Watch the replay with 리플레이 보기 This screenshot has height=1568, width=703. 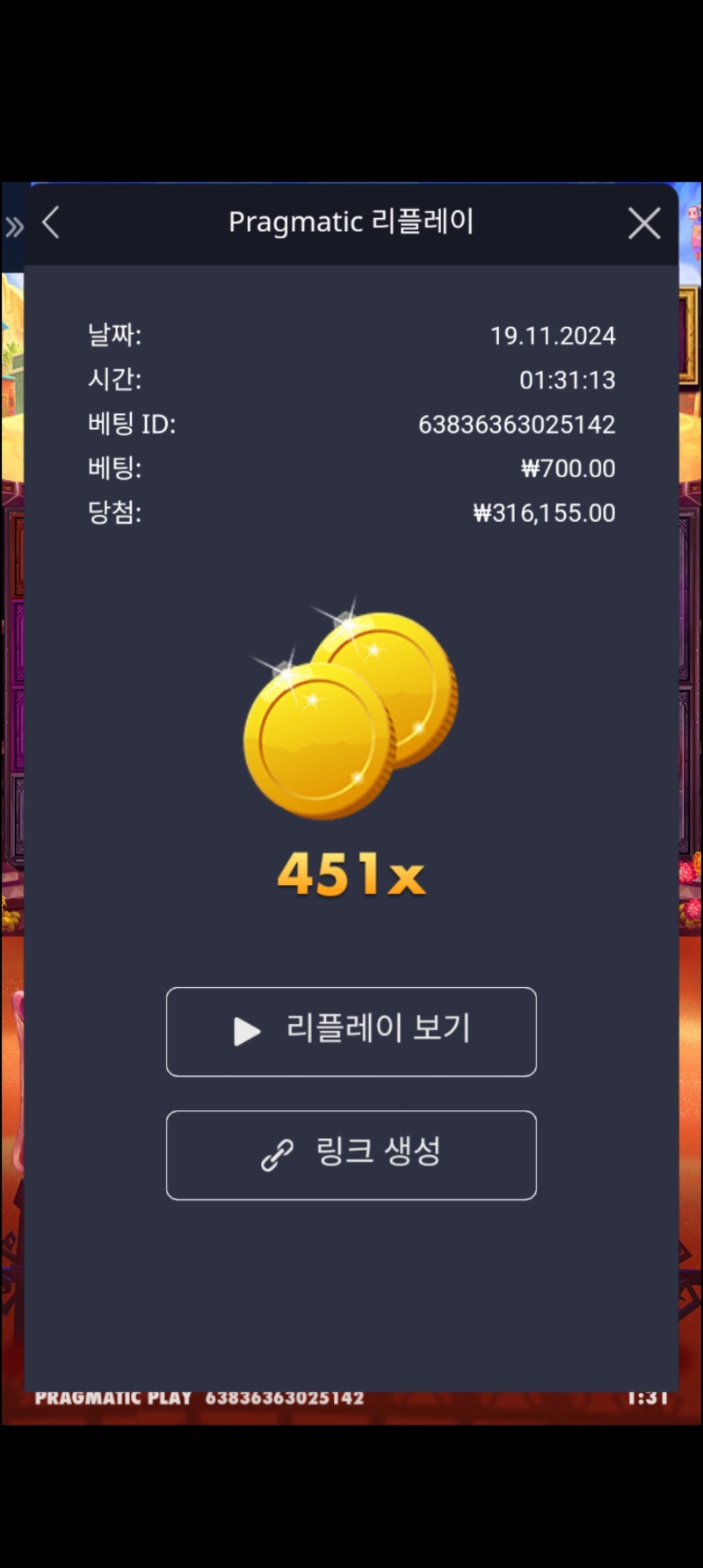[351, 1031]
